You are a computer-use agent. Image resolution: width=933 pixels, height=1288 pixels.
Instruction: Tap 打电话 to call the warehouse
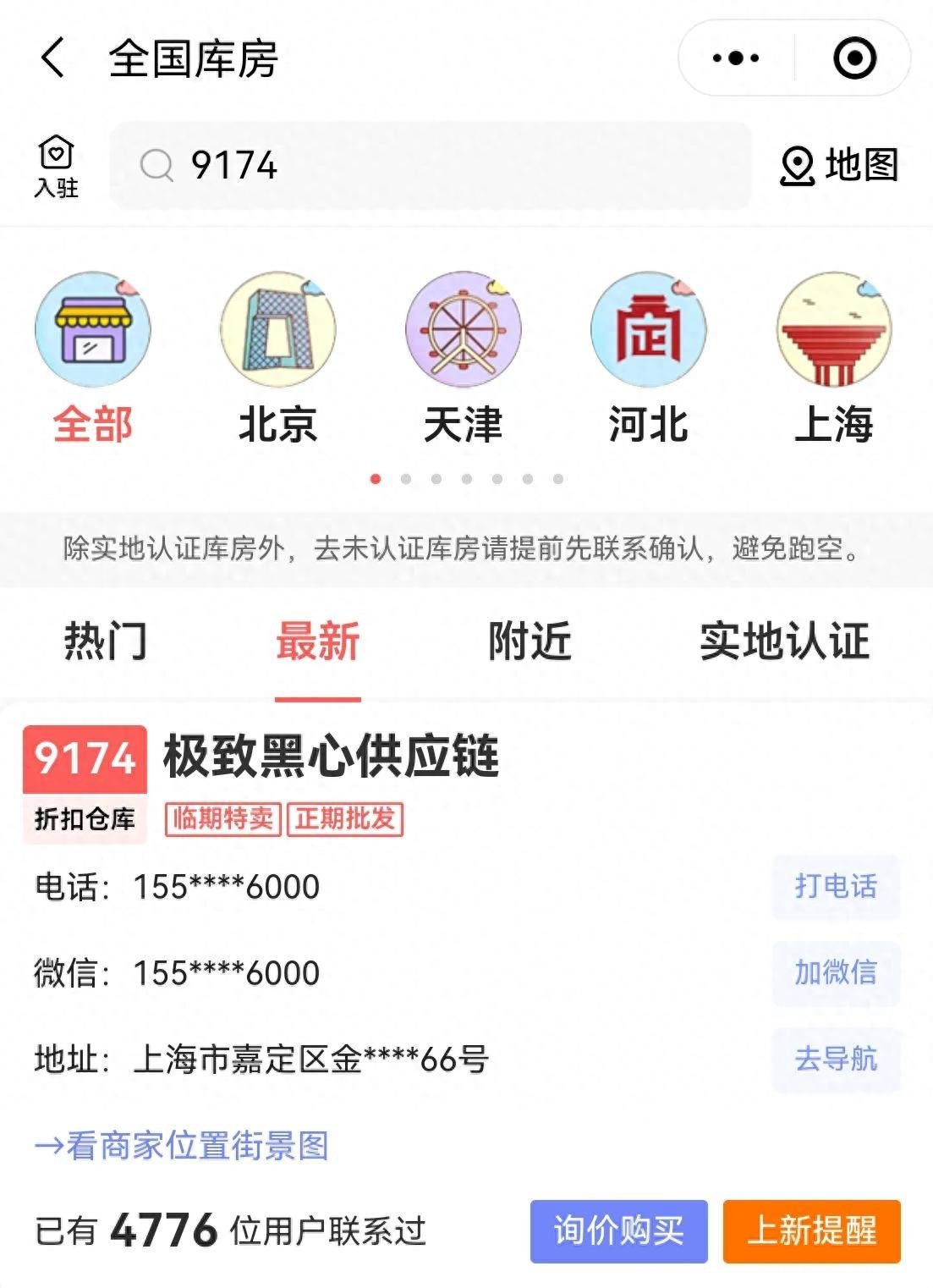pos(836,887)
